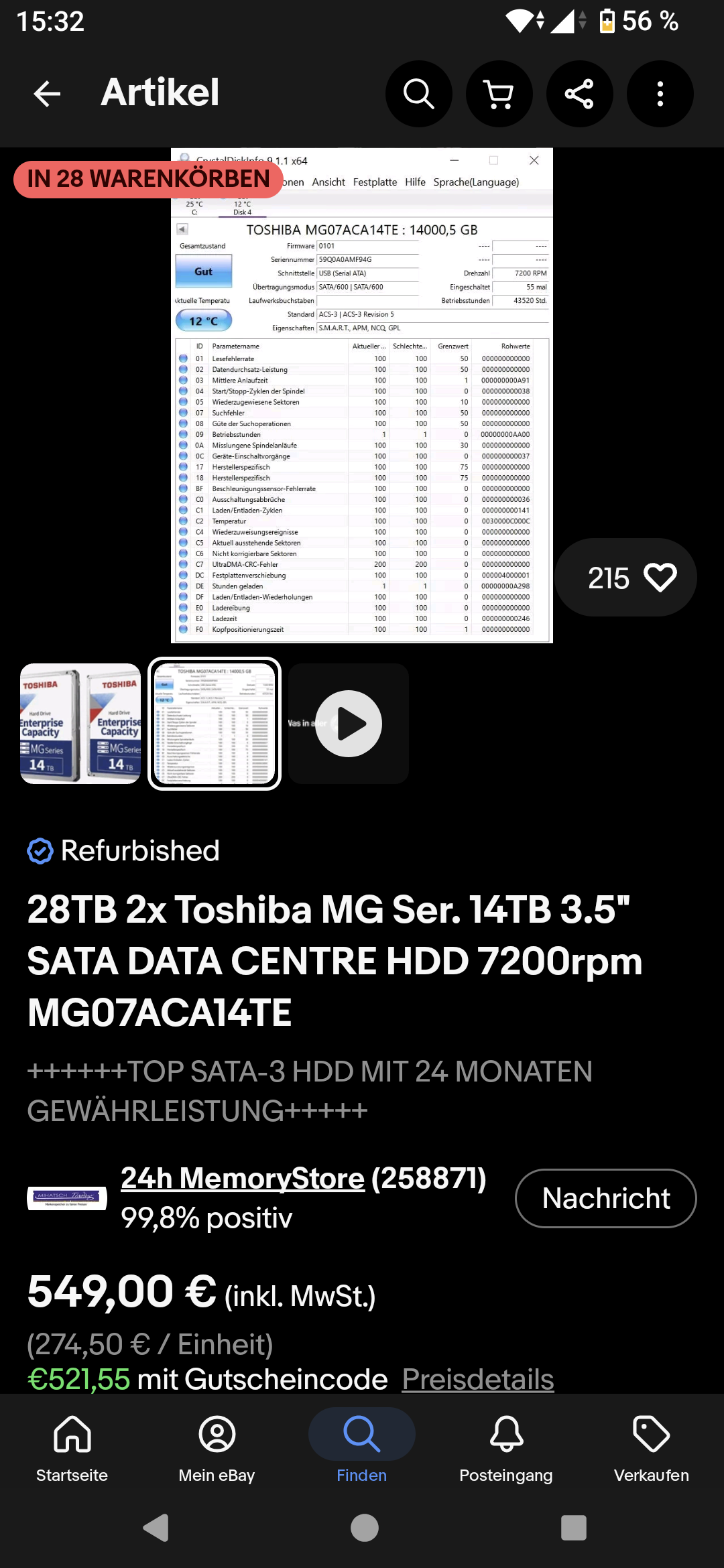The width and height of the screenshot is (724, 1568).
Task: Play the listing video thumbnail
Action: pos(349,724)
